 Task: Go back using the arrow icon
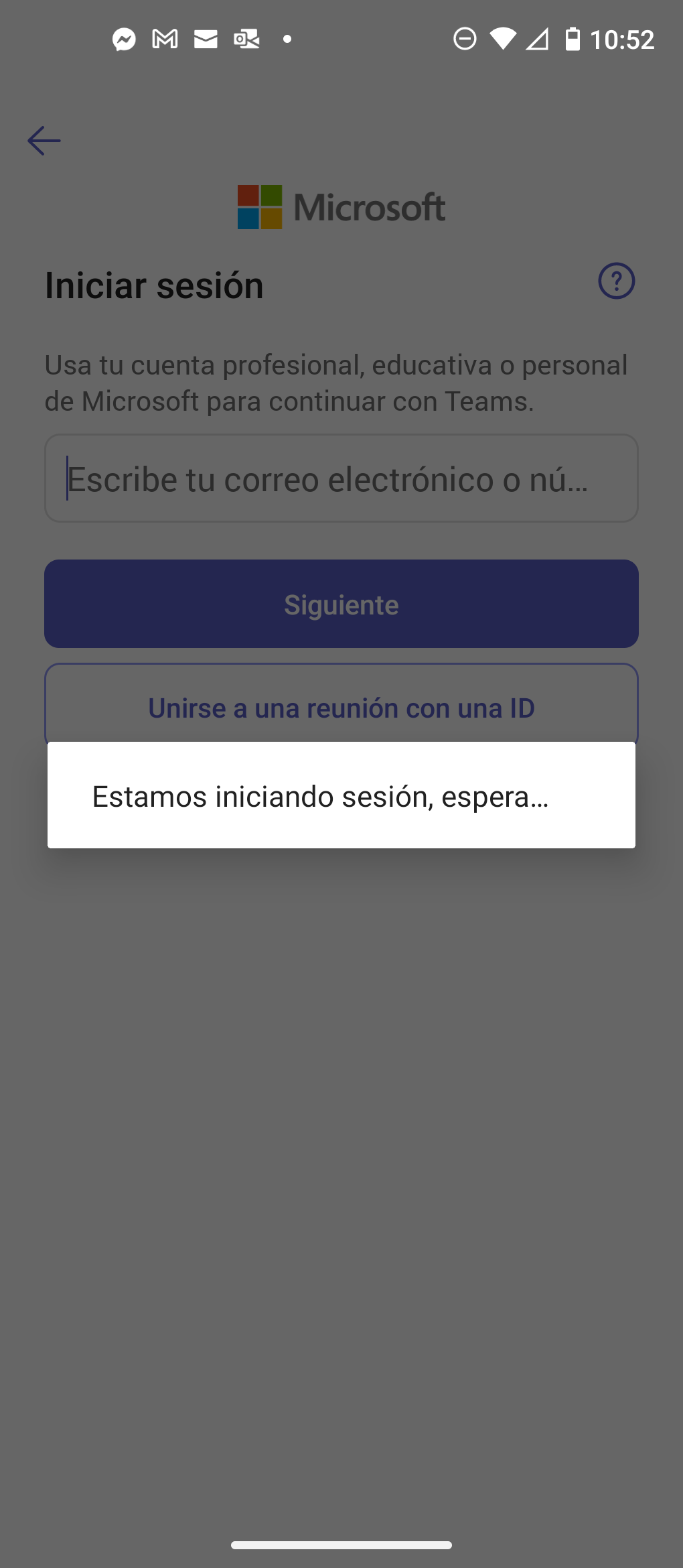(x=44, y=141)
